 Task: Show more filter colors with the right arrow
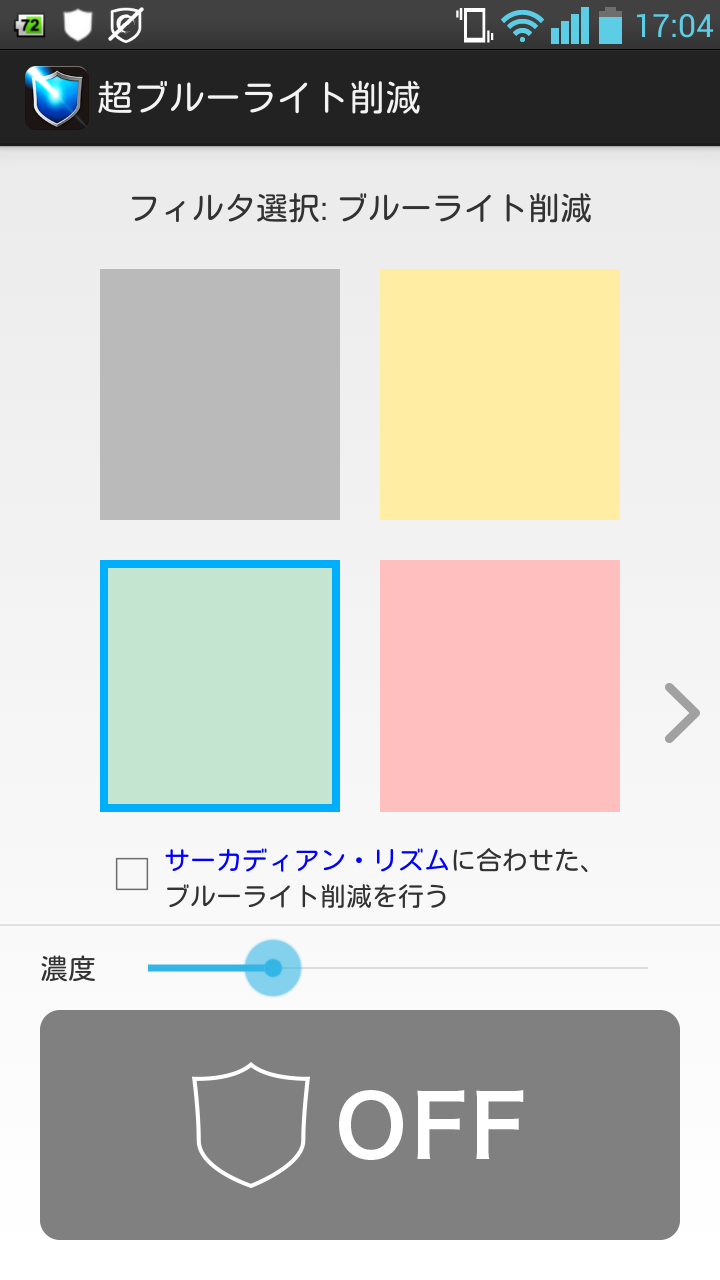682,713
